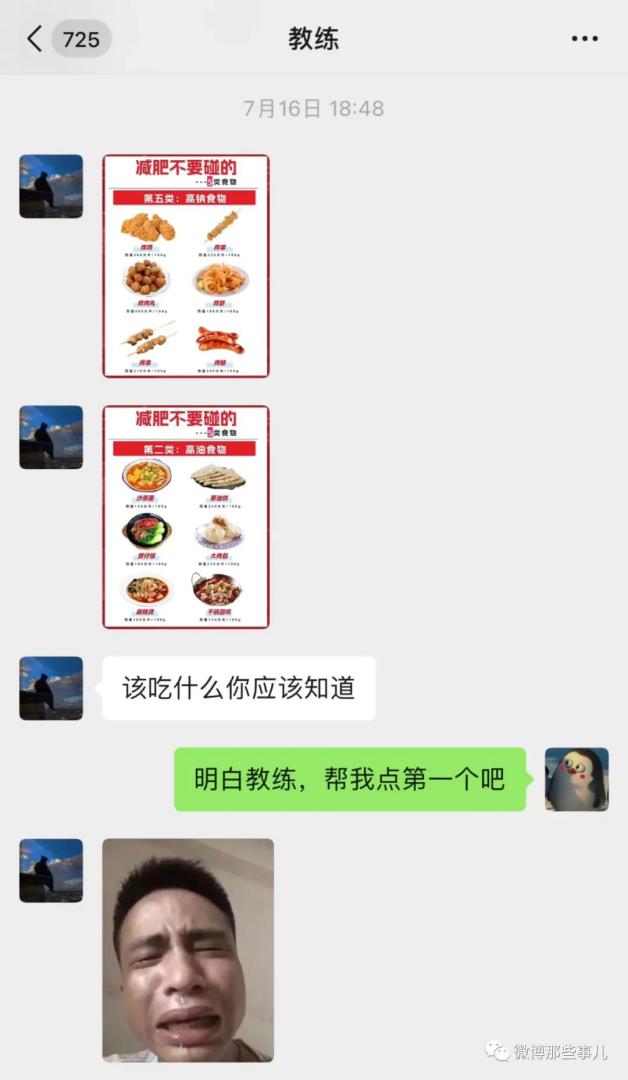View the crying man photo message
Screen dimensions: 628x1080
point(188,949)
